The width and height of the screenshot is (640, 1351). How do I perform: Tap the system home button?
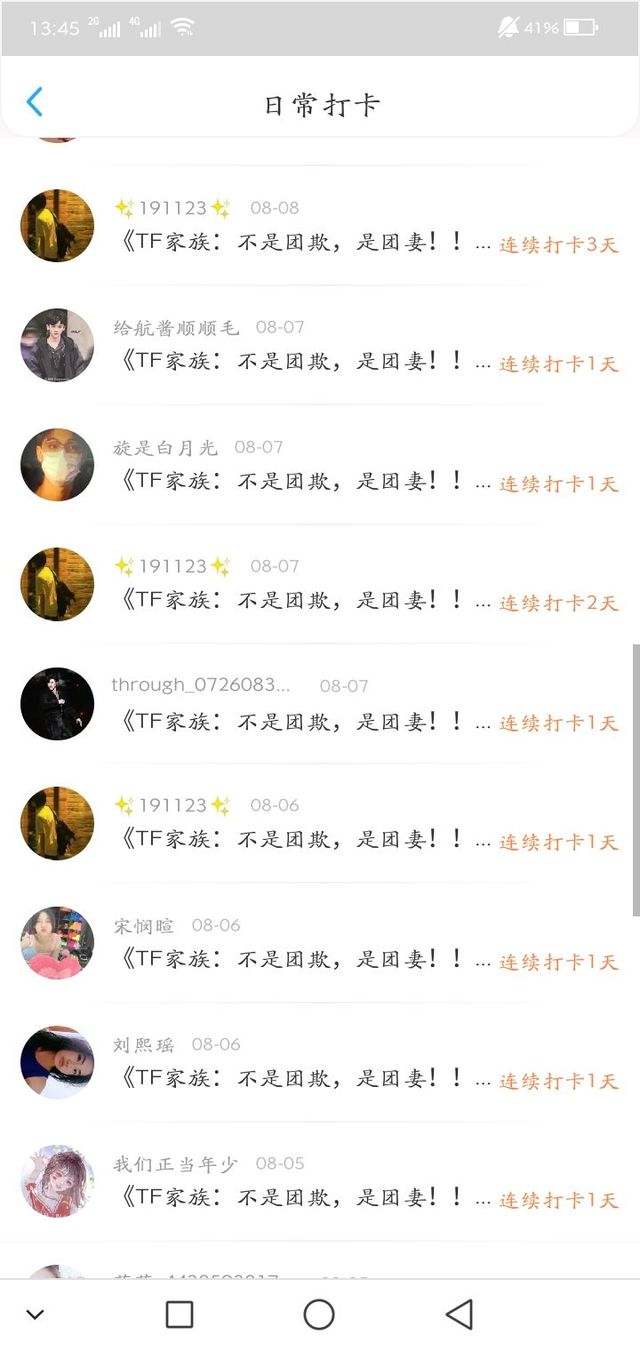pyautogui.click(x=319, y=1314)
